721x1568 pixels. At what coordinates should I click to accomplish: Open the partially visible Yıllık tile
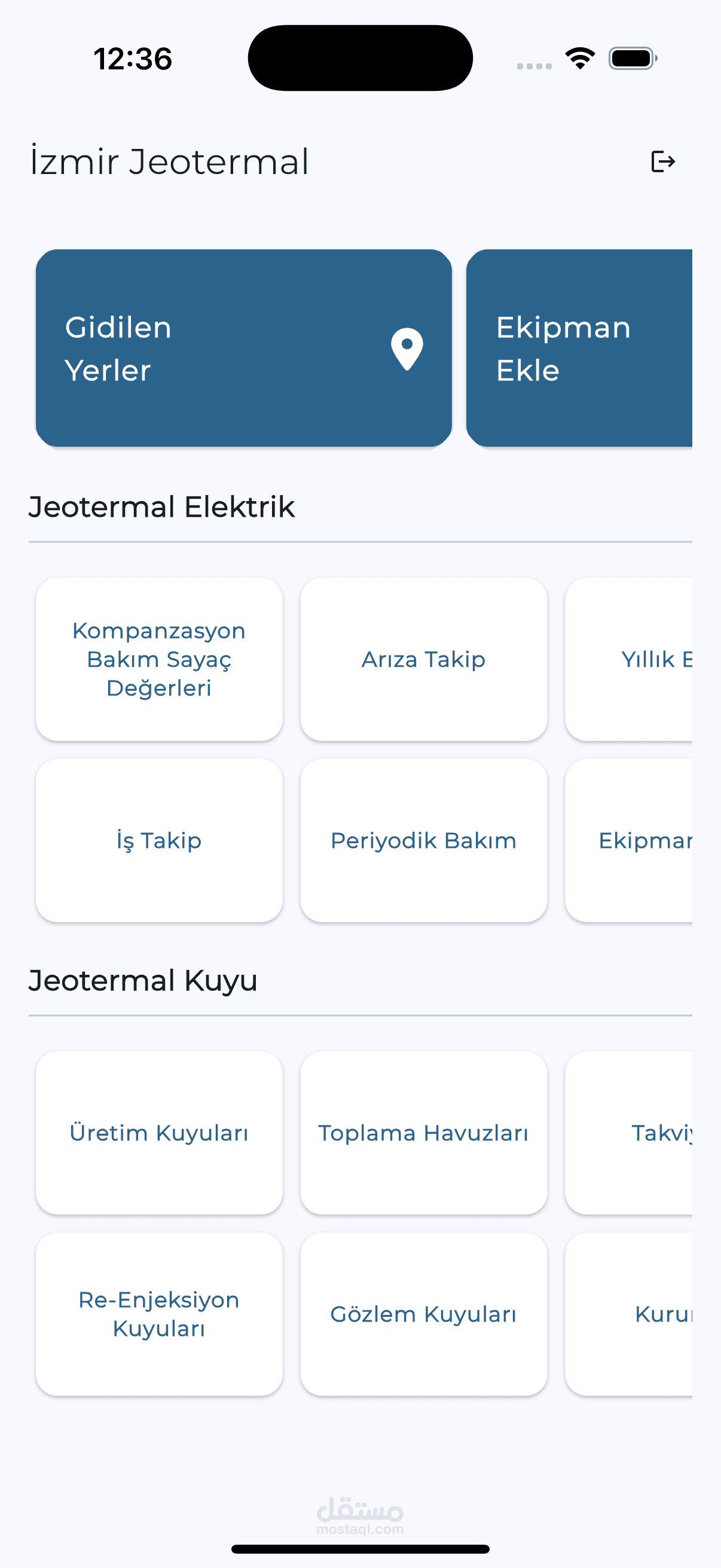coord(629,659)
